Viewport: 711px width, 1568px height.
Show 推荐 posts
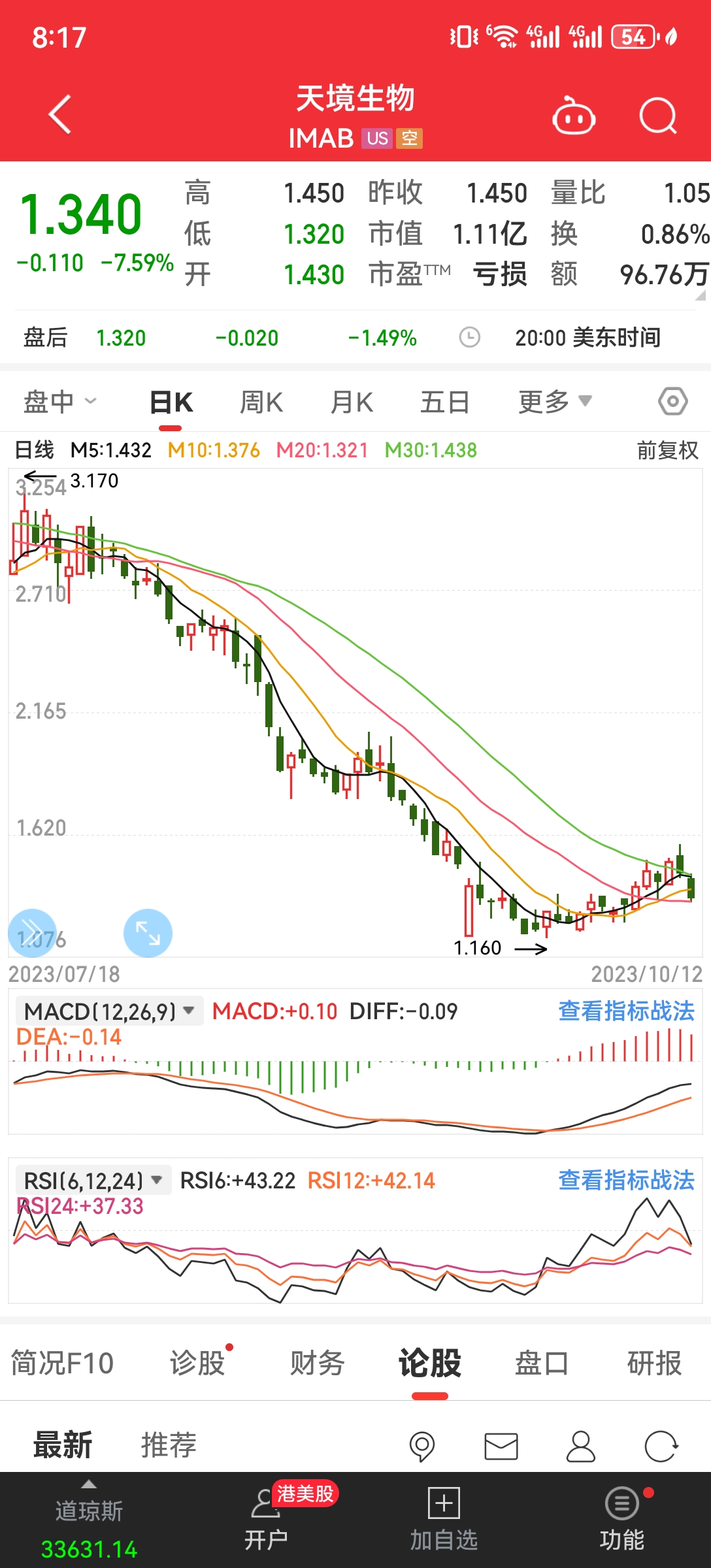pyautogui.click(x=169, y=1445)
